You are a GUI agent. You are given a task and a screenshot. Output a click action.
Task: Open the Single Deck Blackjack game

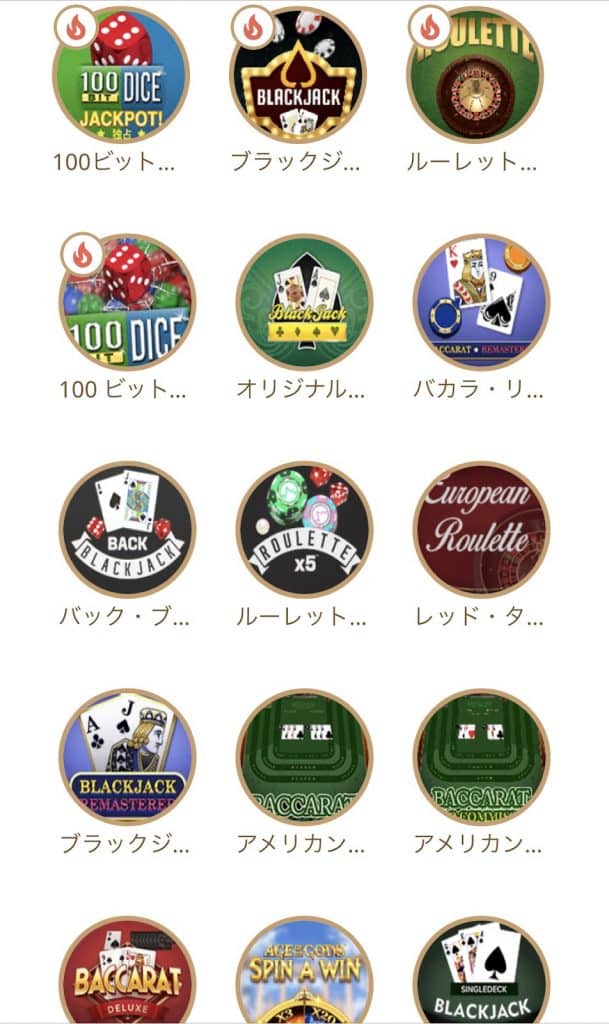481,975
